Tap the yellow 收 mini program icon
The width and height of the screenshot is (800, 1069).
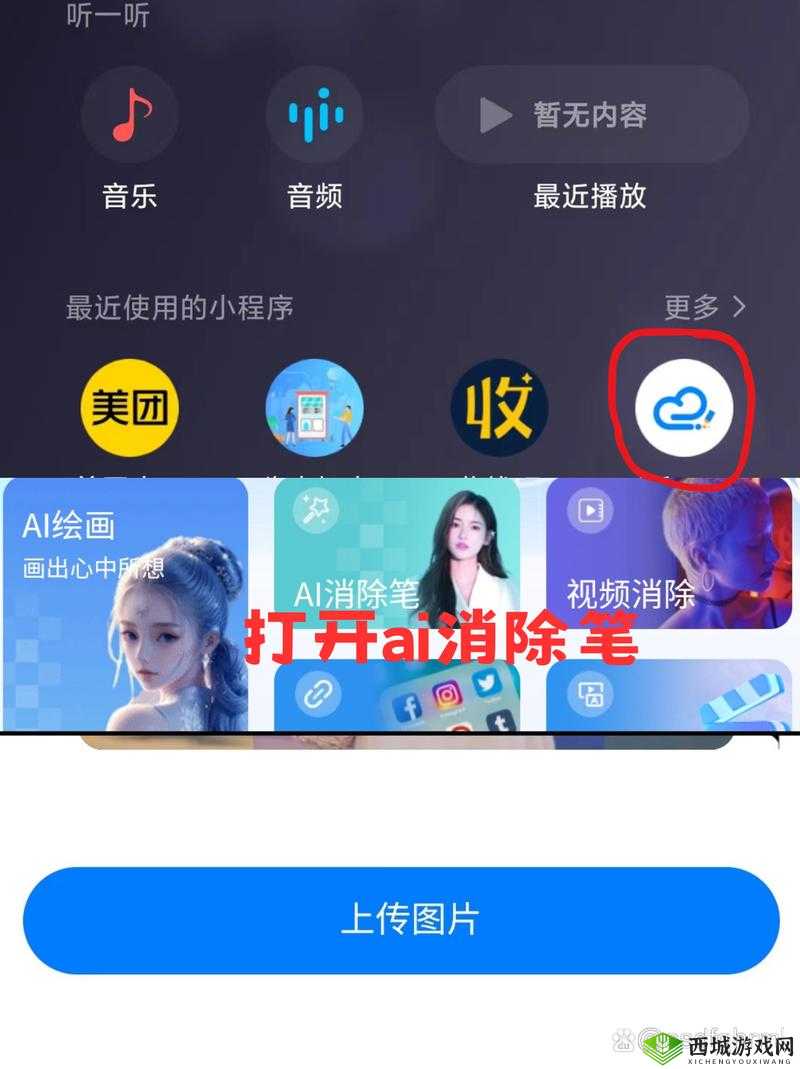point(500,407)
